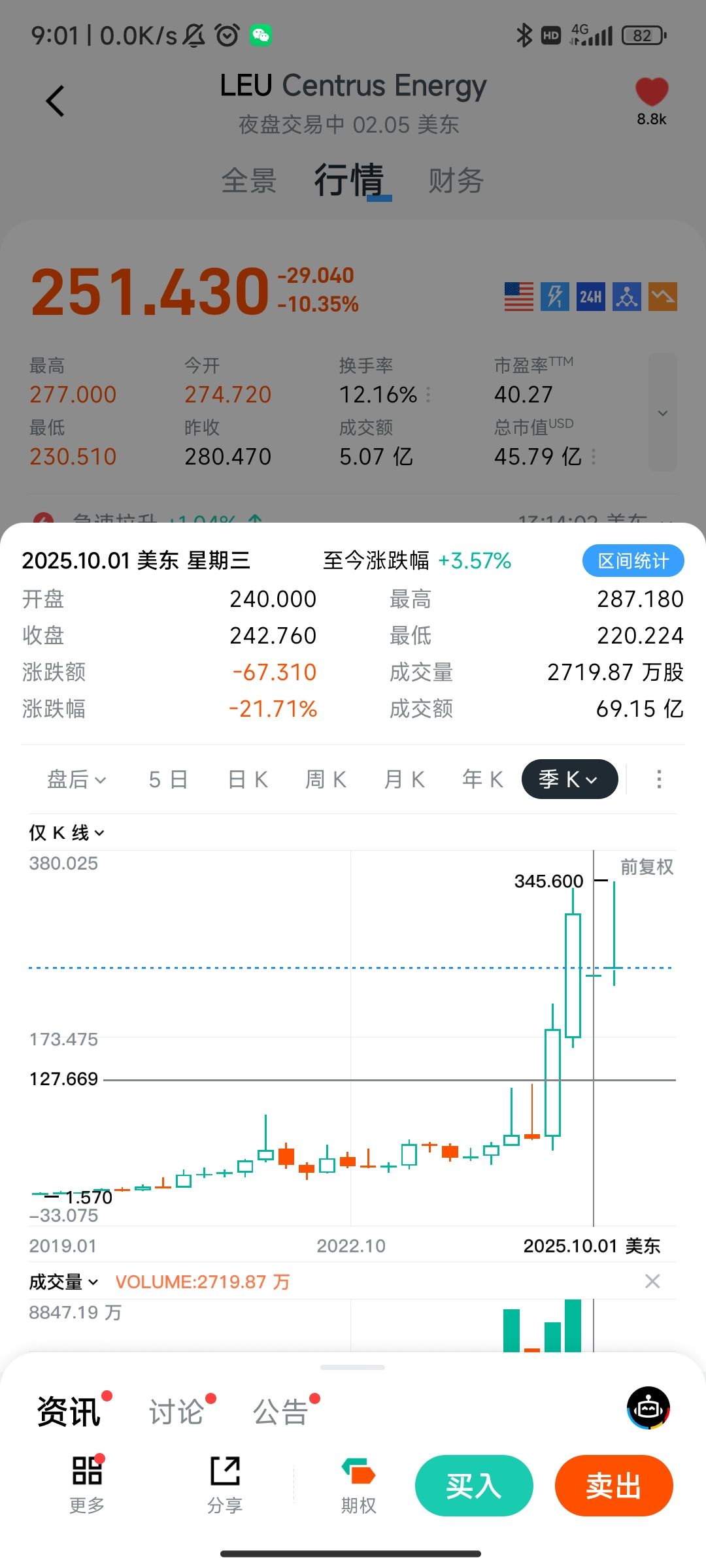Switch to the 财务 tab
The height and width of the screenshot is (1568, 706).
tap(456, 181)
